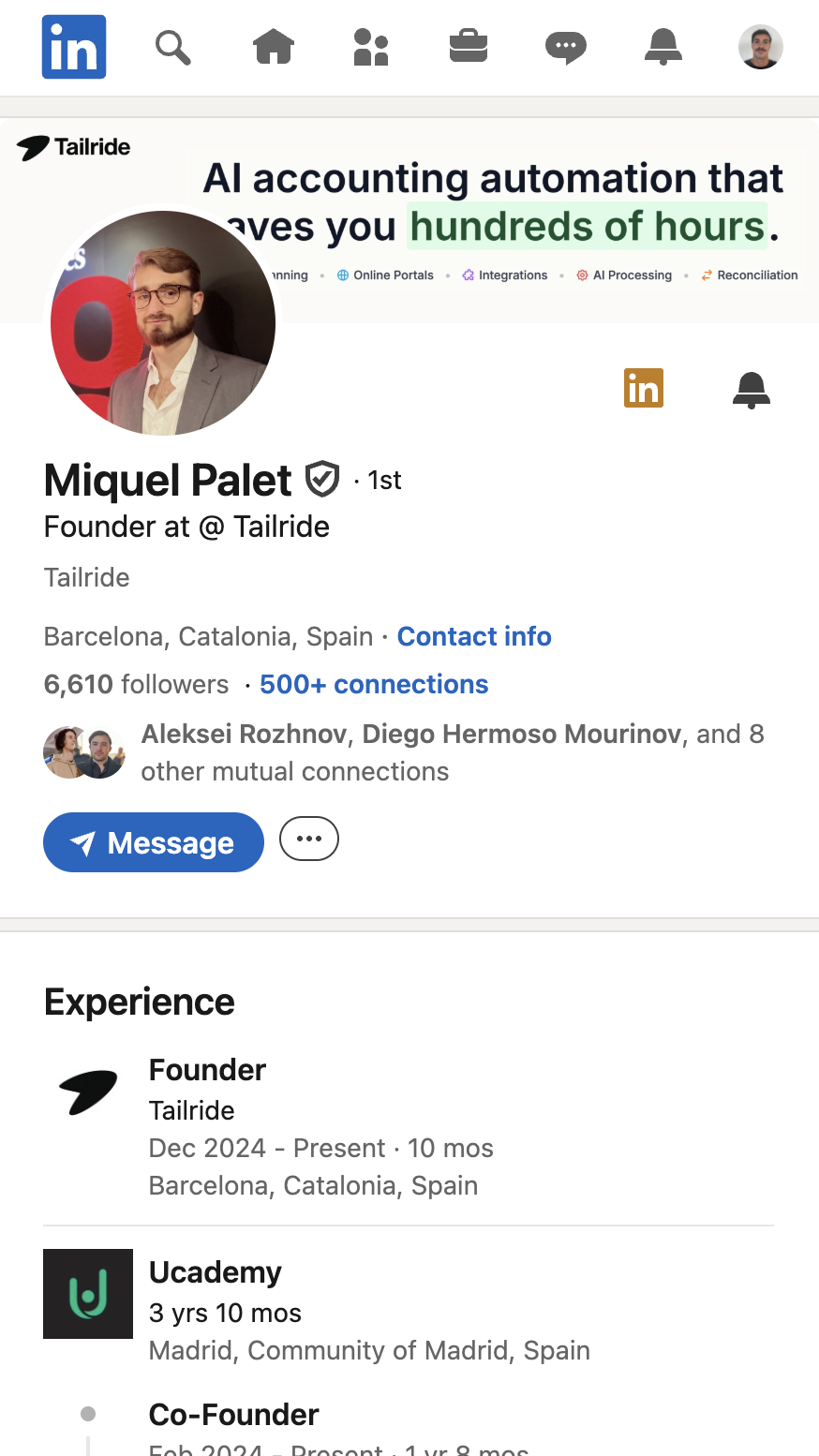View Miquel Palet's profile photo
The image size is (819, 1456).
coord(163,322)
